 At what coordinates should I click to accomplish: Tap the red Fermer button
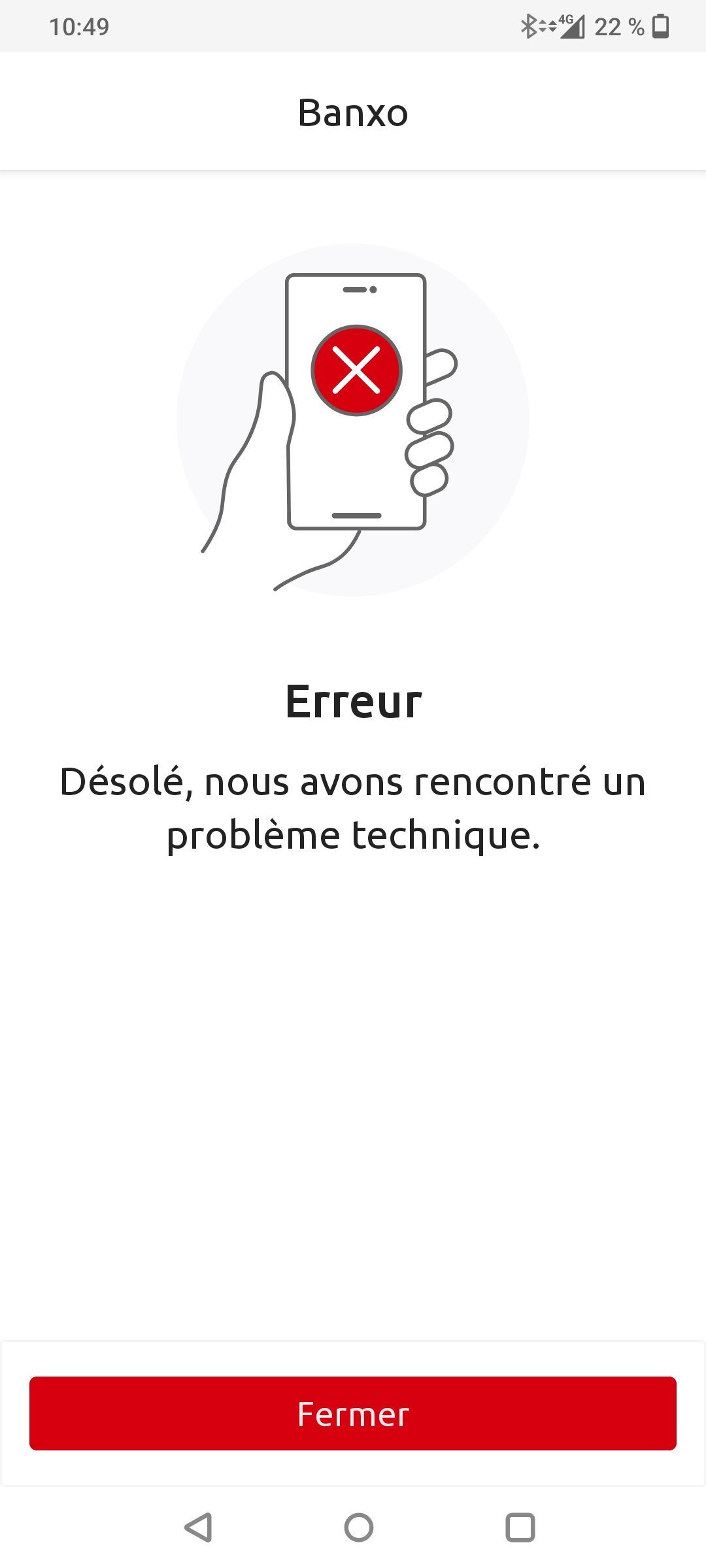[353, 1413]
